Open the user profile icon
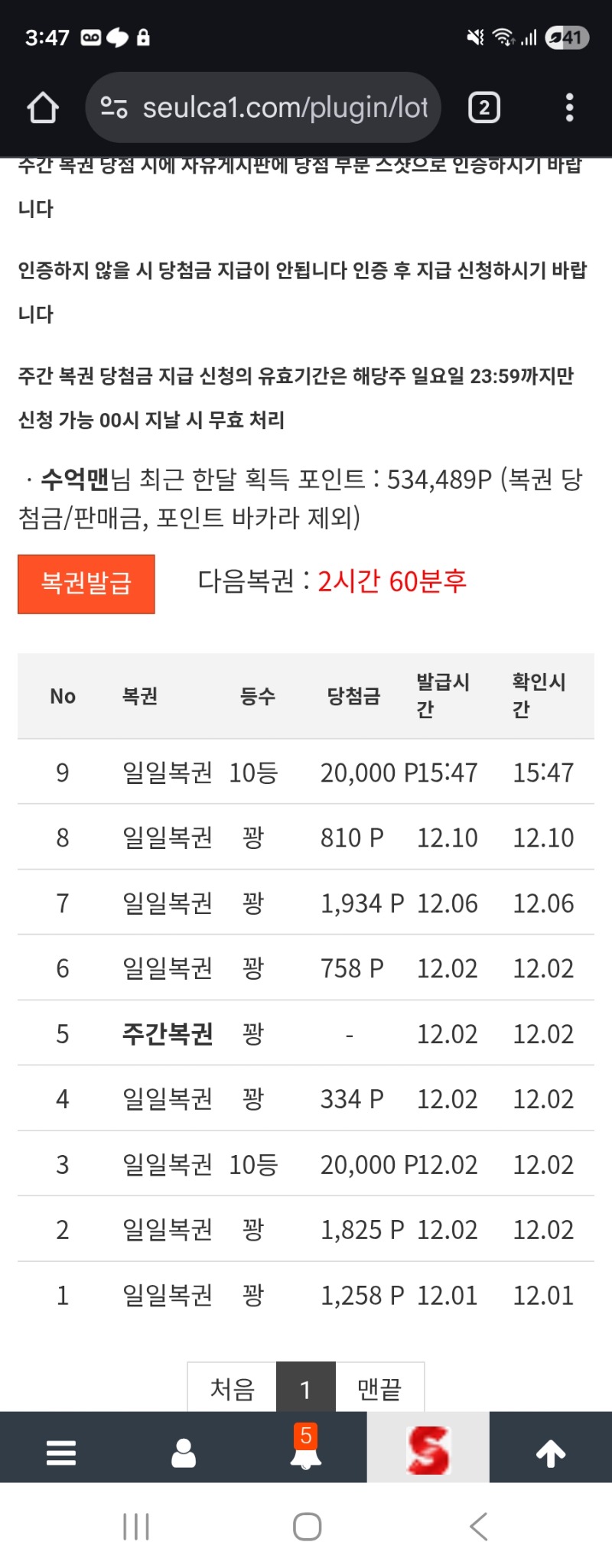612x1568 pixels. click(x=184, y=1451)
